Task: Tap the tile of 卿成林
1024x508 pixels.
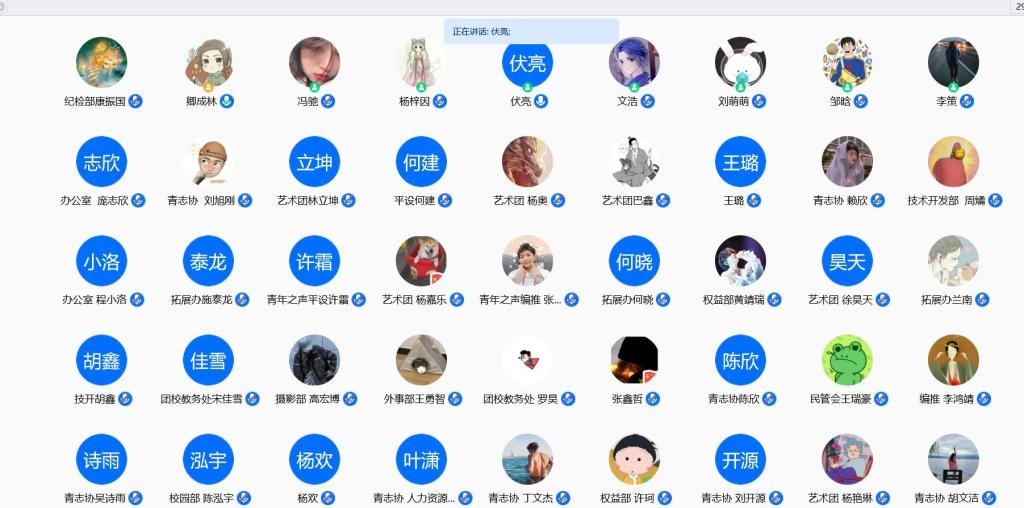Action: [x=208, y=63]
